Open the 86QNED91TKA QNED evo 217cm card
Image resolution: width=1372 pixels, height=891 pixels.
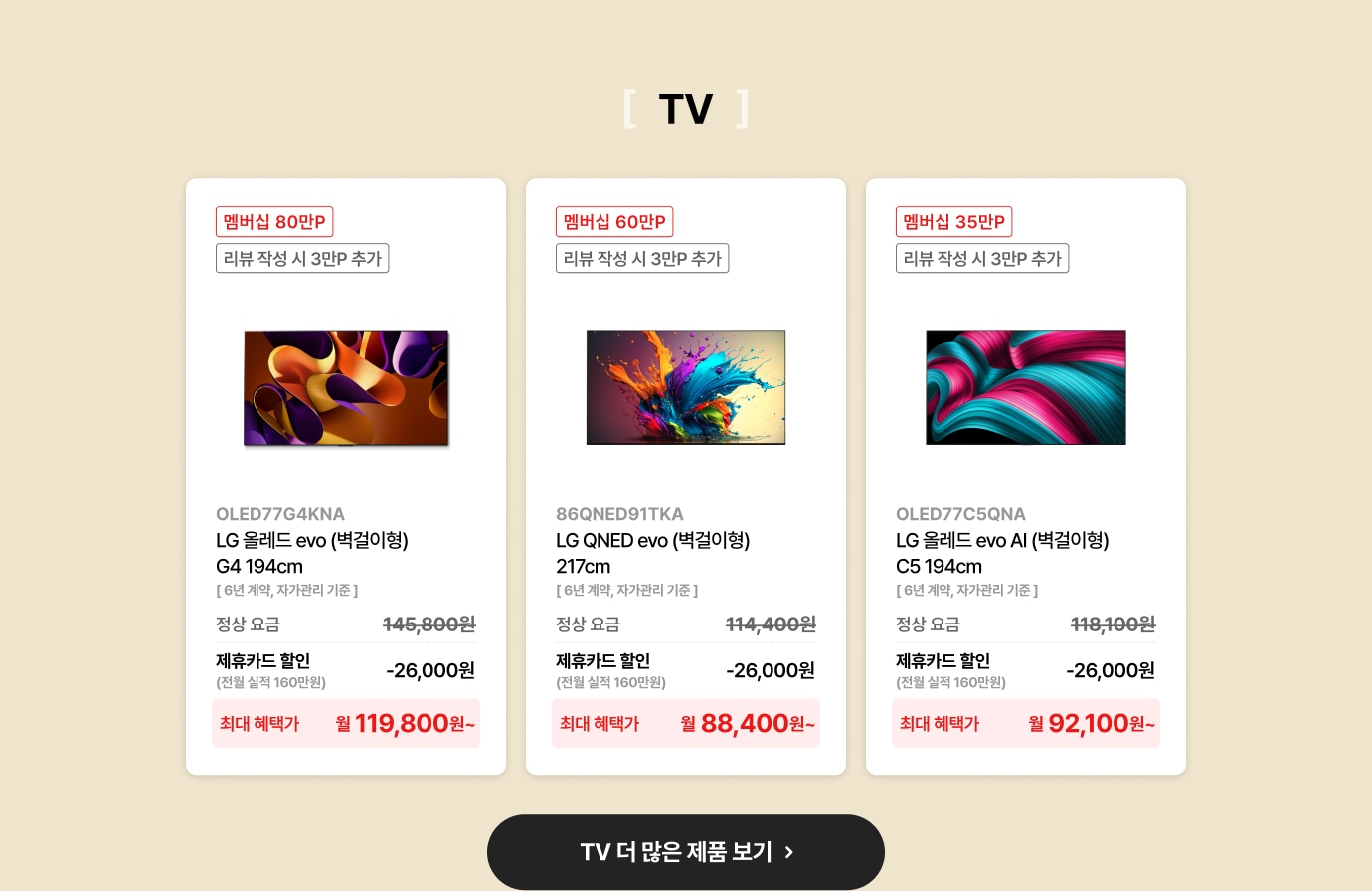685,477
